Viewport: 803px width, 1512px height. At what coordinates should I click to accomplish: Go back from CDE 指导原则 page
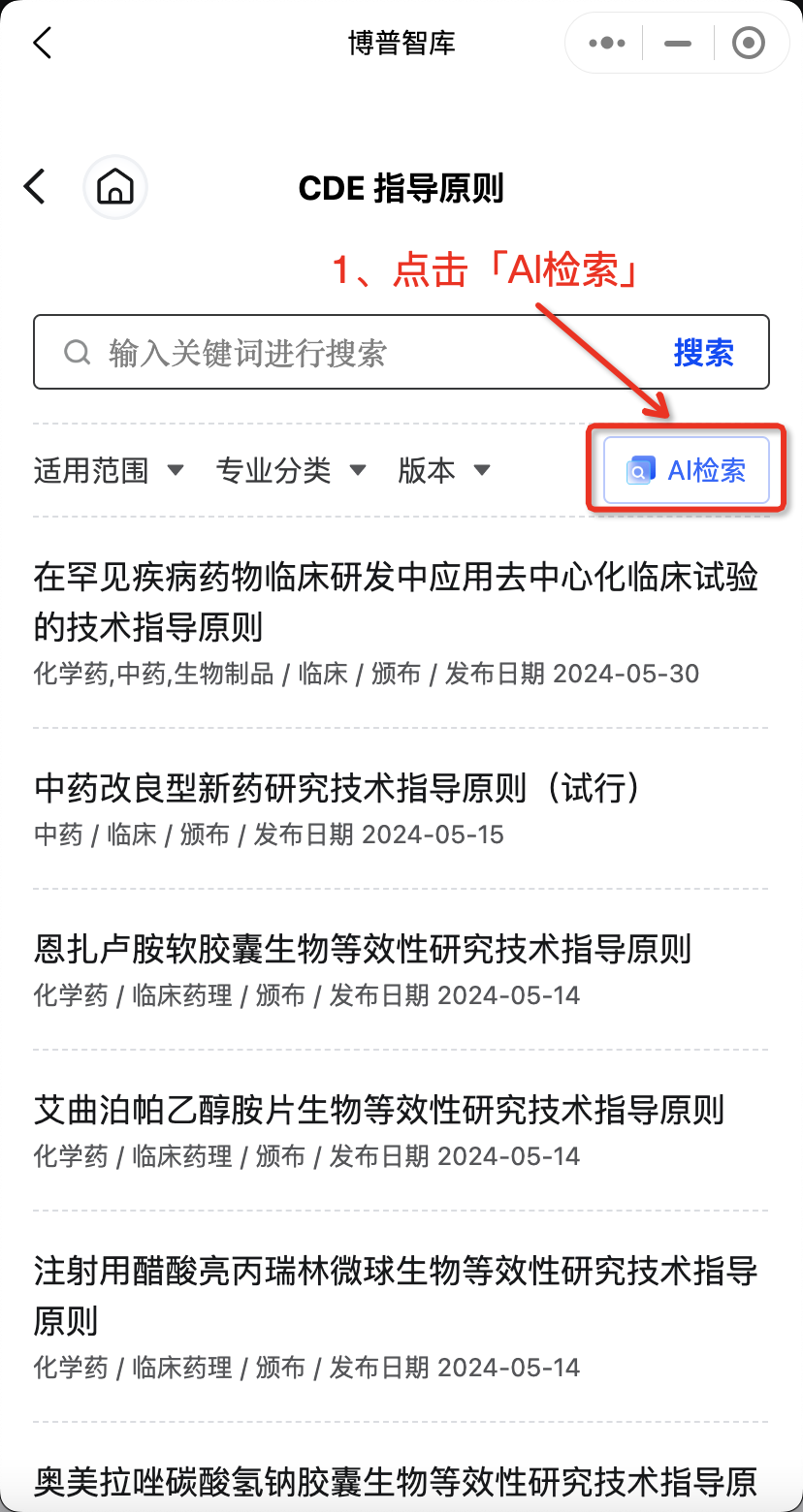tap(36, 187)
